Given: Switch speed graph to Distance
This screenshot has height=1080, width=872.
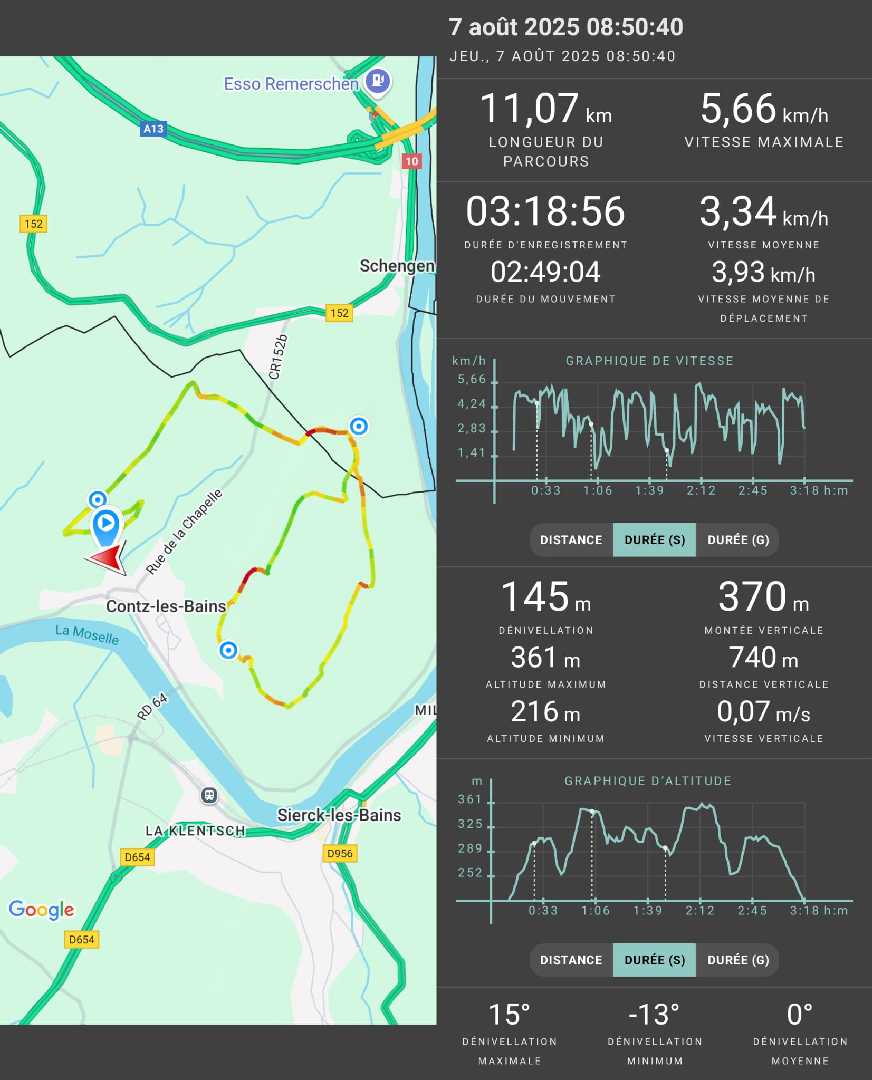Looking at the screenshot, I should pos(571,540).
